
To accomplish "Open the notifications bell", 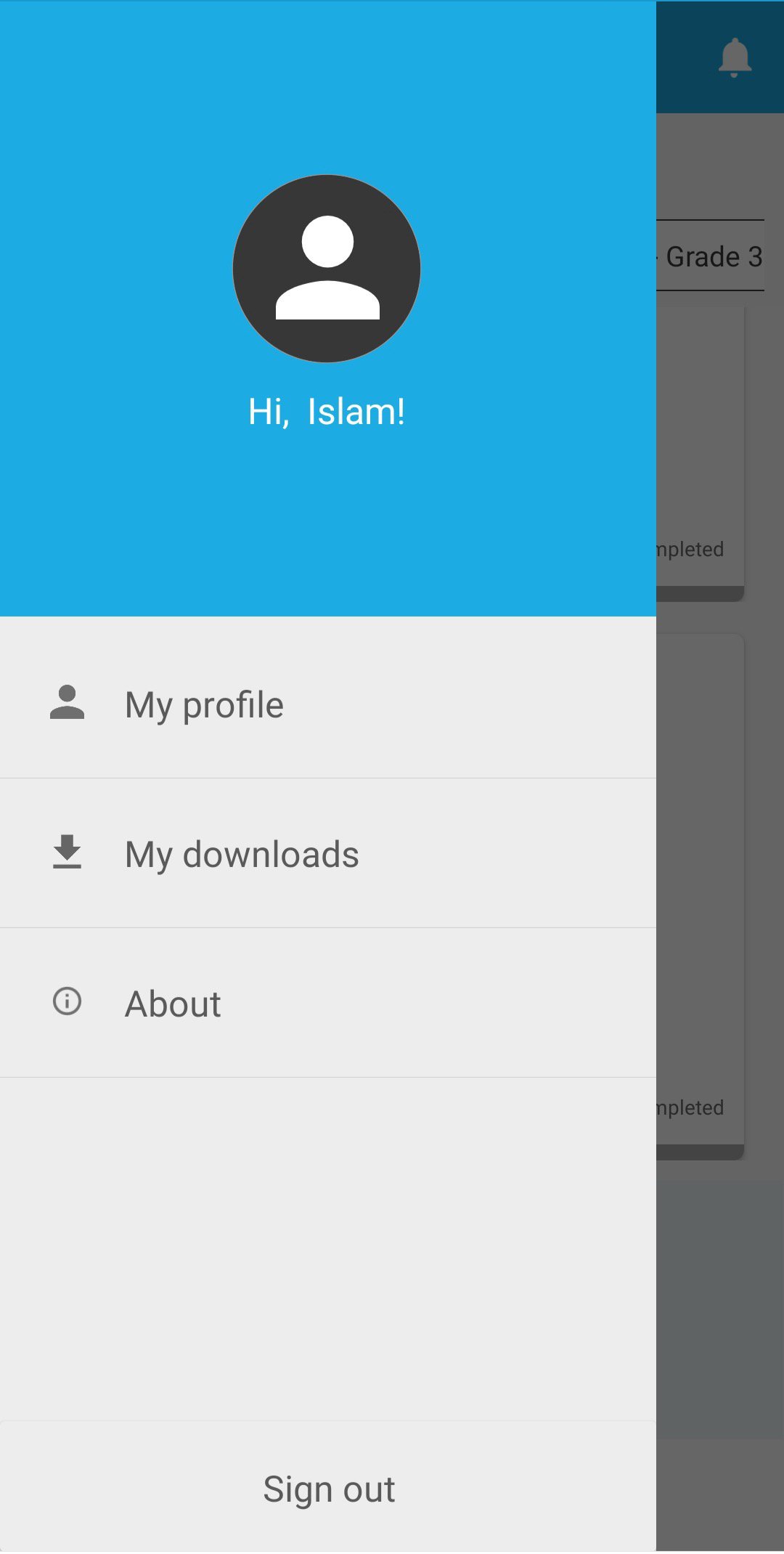I will tap(734, 57).
